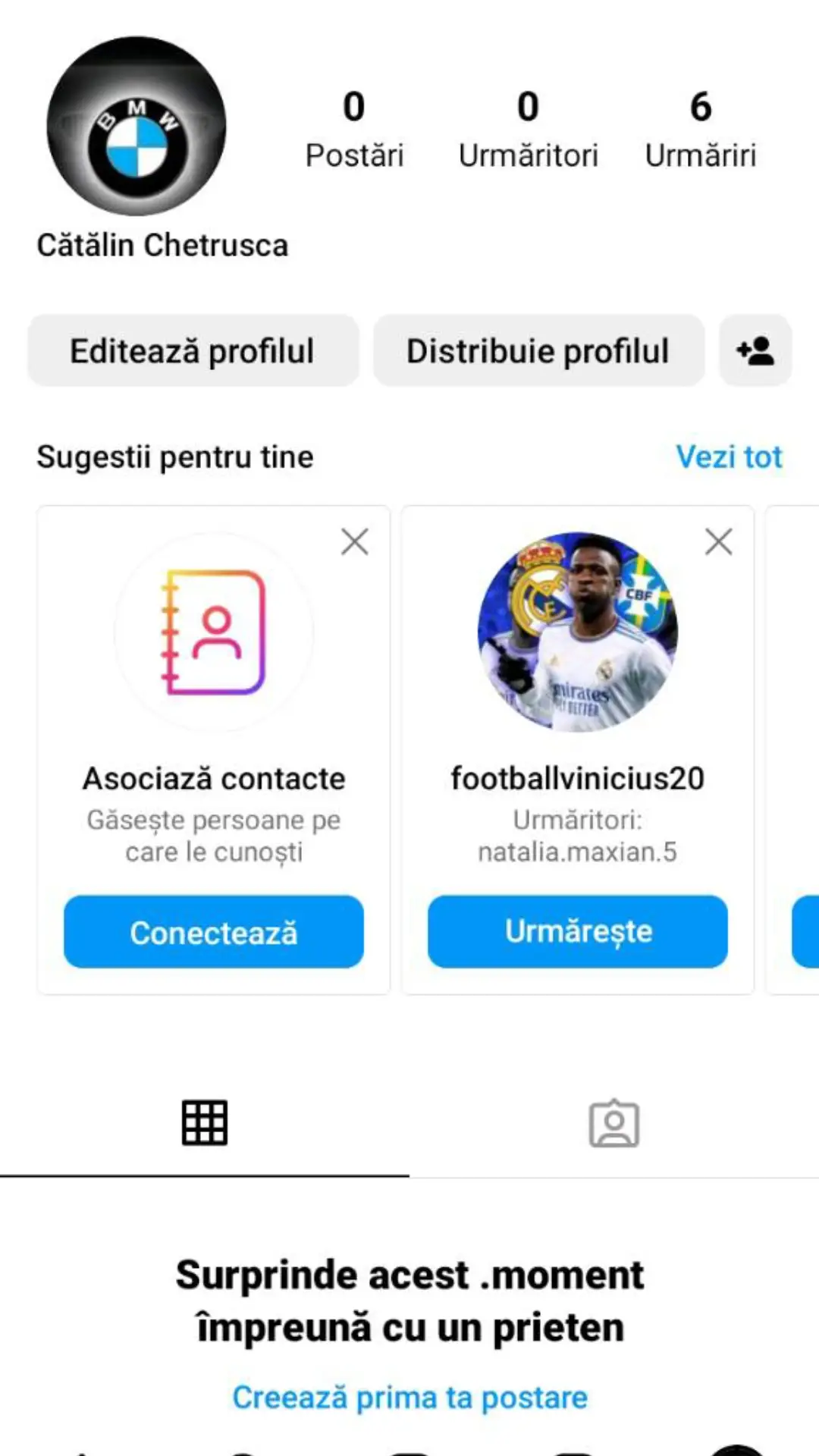This screenshot has height=1456, width=819.
Task: Tap Conectează to link contacts
Action: pos(214,932)
